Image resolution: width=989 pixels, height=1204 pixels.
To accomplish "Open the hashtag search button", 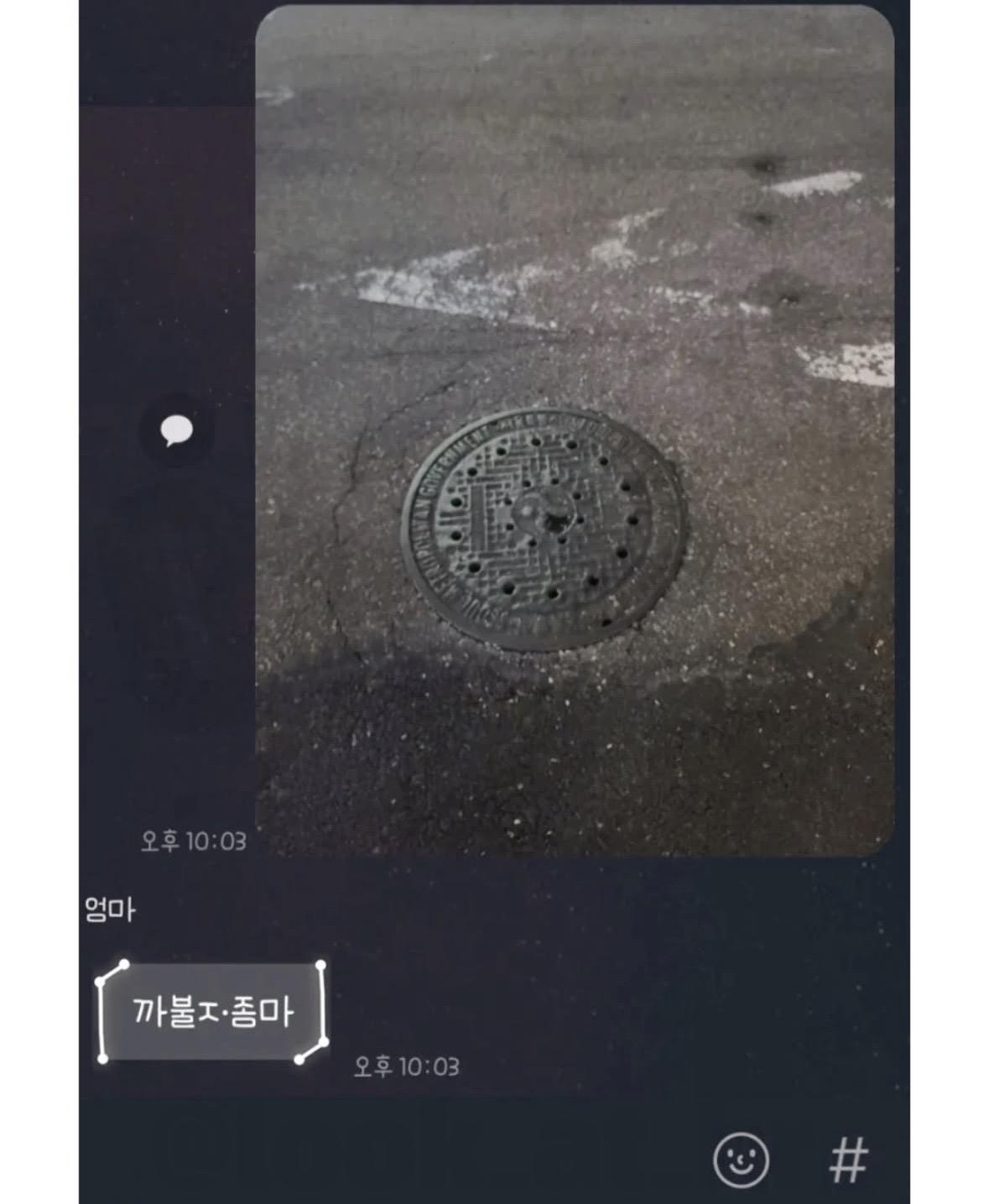I will (848, 1160).
